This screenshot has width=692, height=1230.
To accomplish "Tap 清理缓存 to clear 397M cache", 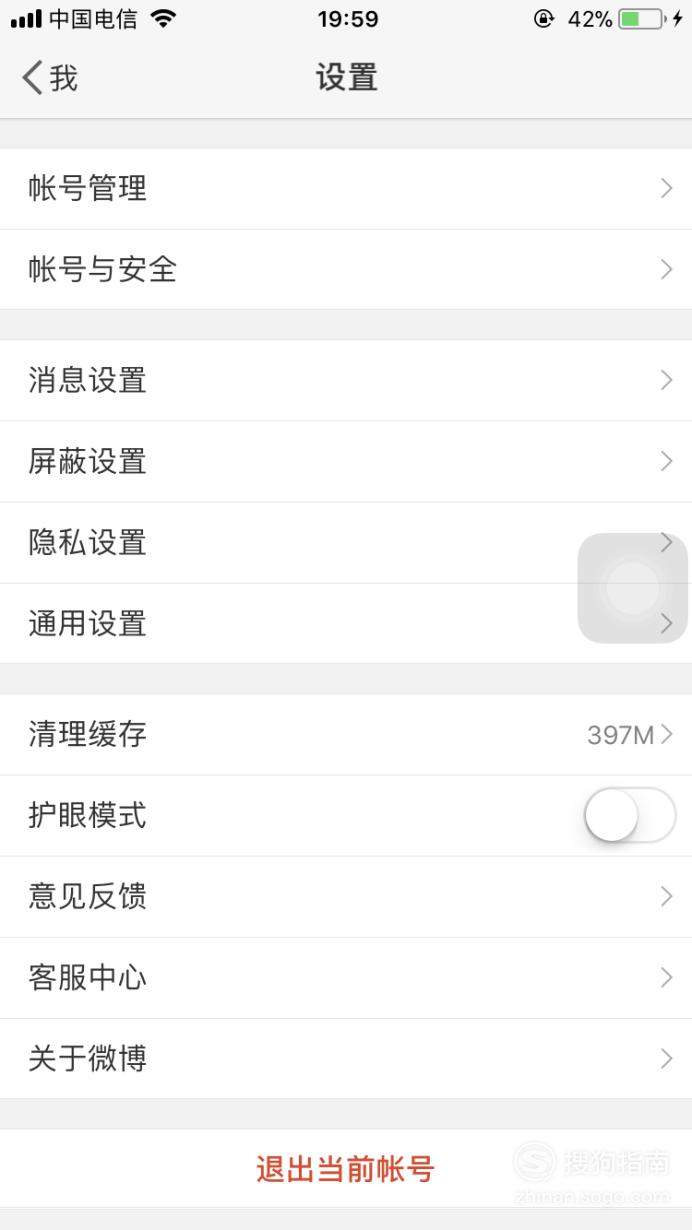I will pos(346,735).
